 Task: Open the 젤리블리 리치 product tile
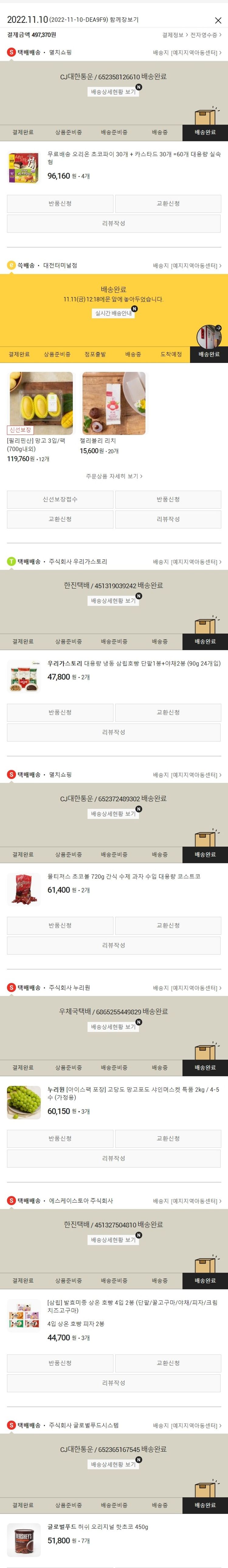pos(114,404)
